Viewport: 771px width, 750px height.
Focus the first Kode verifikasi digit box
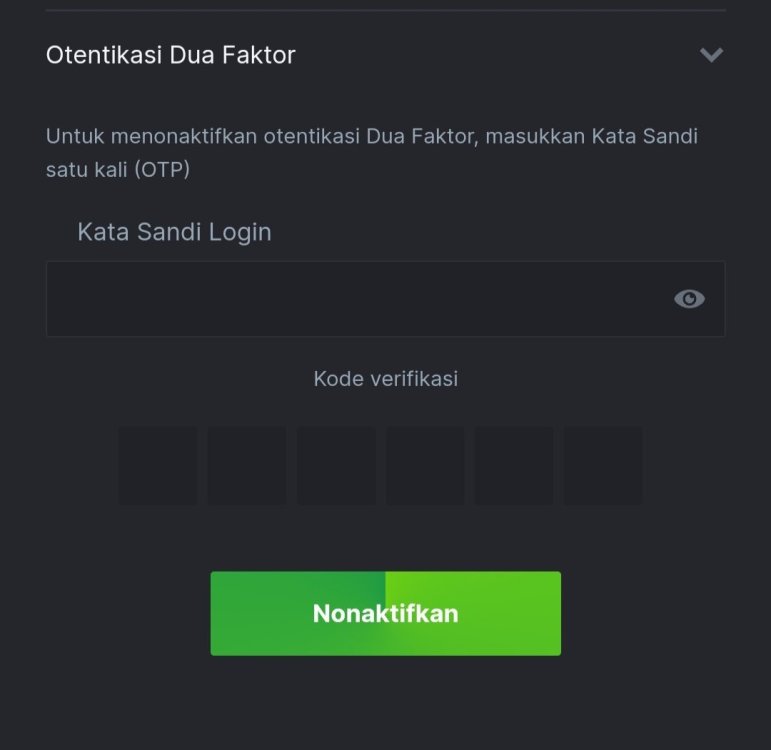158,466
